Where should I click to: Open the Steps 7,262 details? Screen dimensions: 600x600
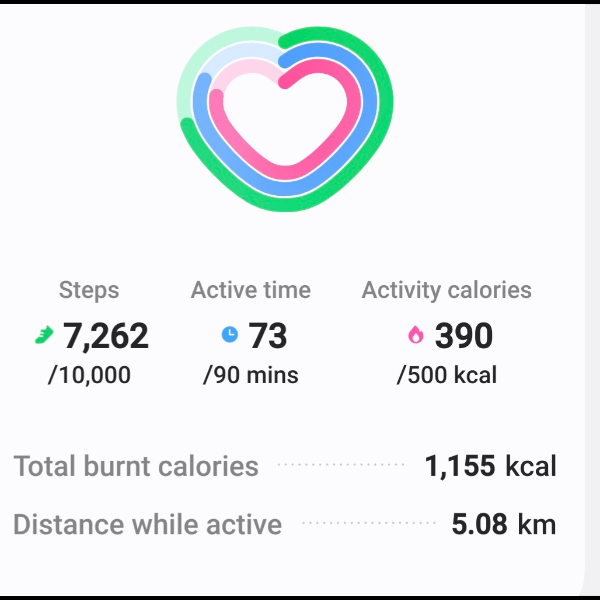(x=92, y=336)
